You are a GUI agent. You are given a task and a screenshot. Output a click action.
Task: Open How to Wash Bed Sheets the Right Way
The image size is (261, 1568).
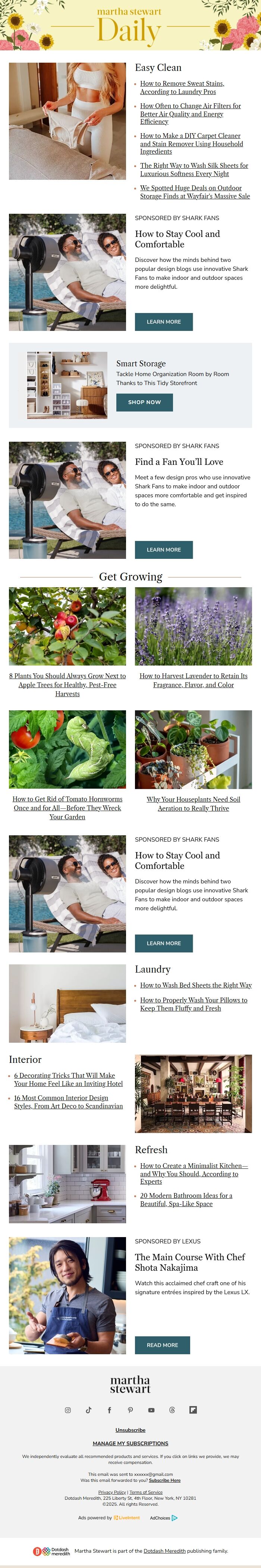195,985
